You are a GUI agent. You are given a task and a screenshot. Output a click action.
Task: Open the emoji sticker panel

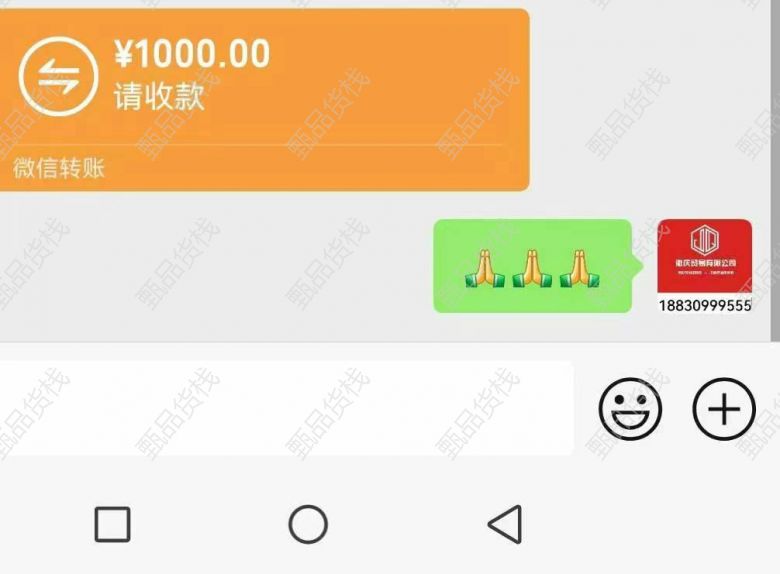(x=630, y=408)
